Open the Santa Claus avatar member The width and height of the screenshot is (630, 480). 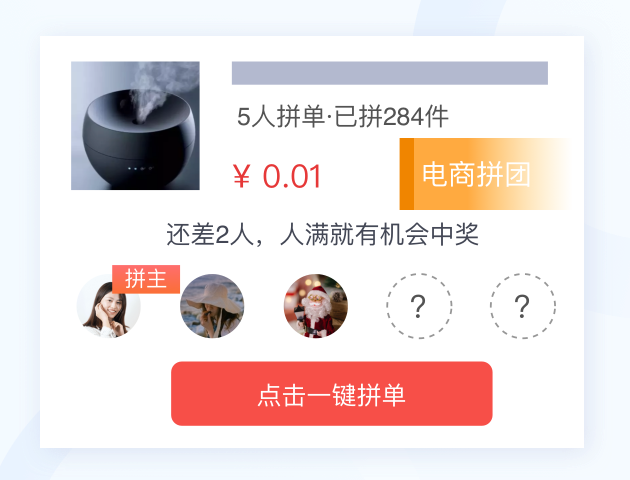pyautogui.click(x=315, y=306)
